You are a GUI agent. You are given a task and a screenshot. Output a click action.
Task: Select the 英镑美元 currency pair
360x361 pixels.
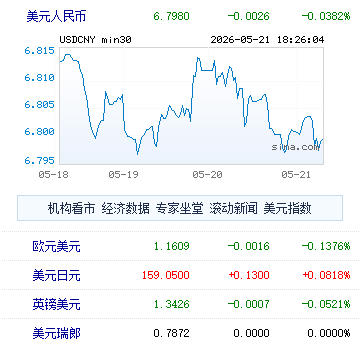click(57, 304)
